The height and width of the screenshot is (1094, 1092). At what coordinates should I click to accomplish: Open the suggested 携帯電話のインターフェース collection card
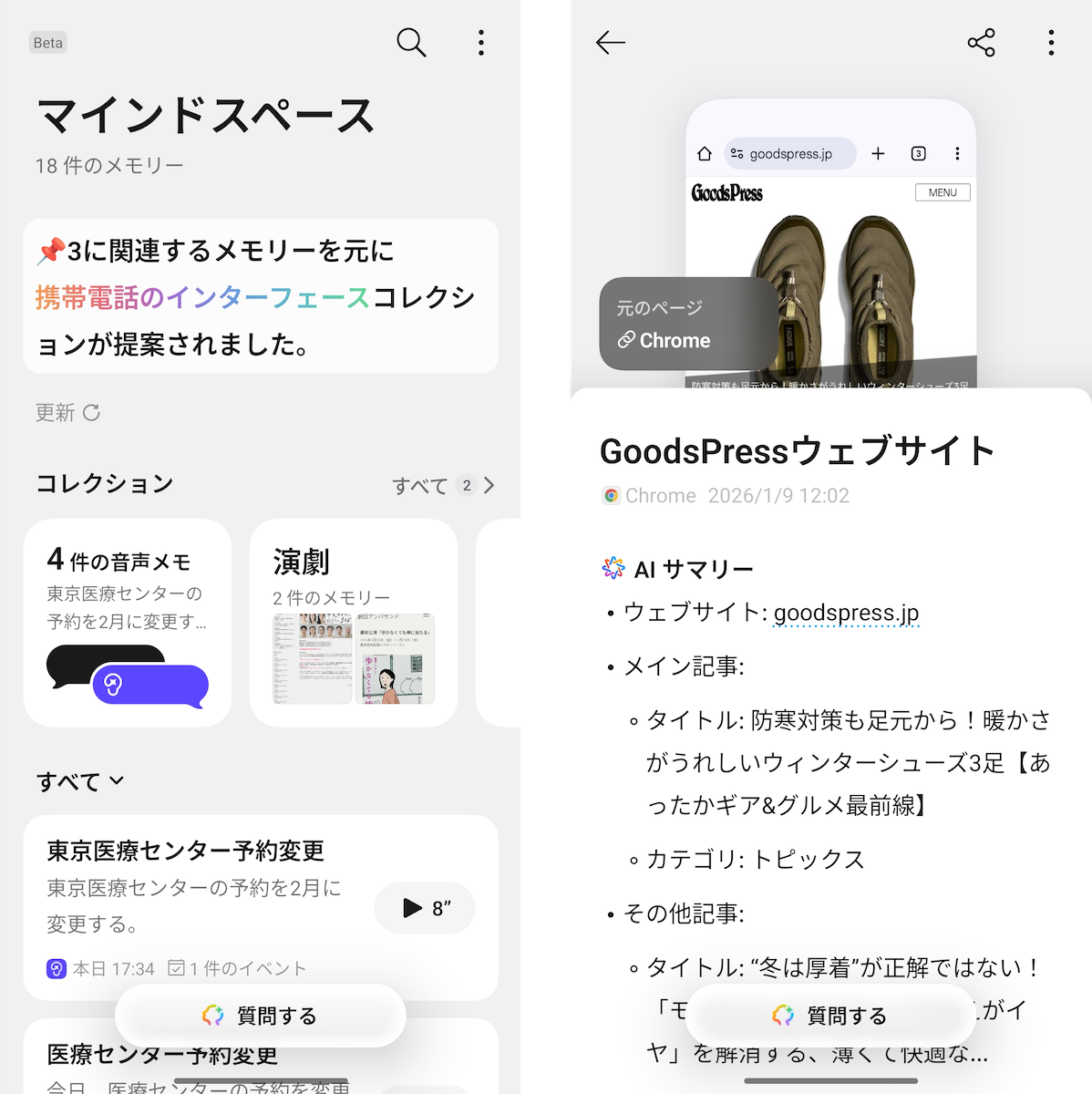261,296
